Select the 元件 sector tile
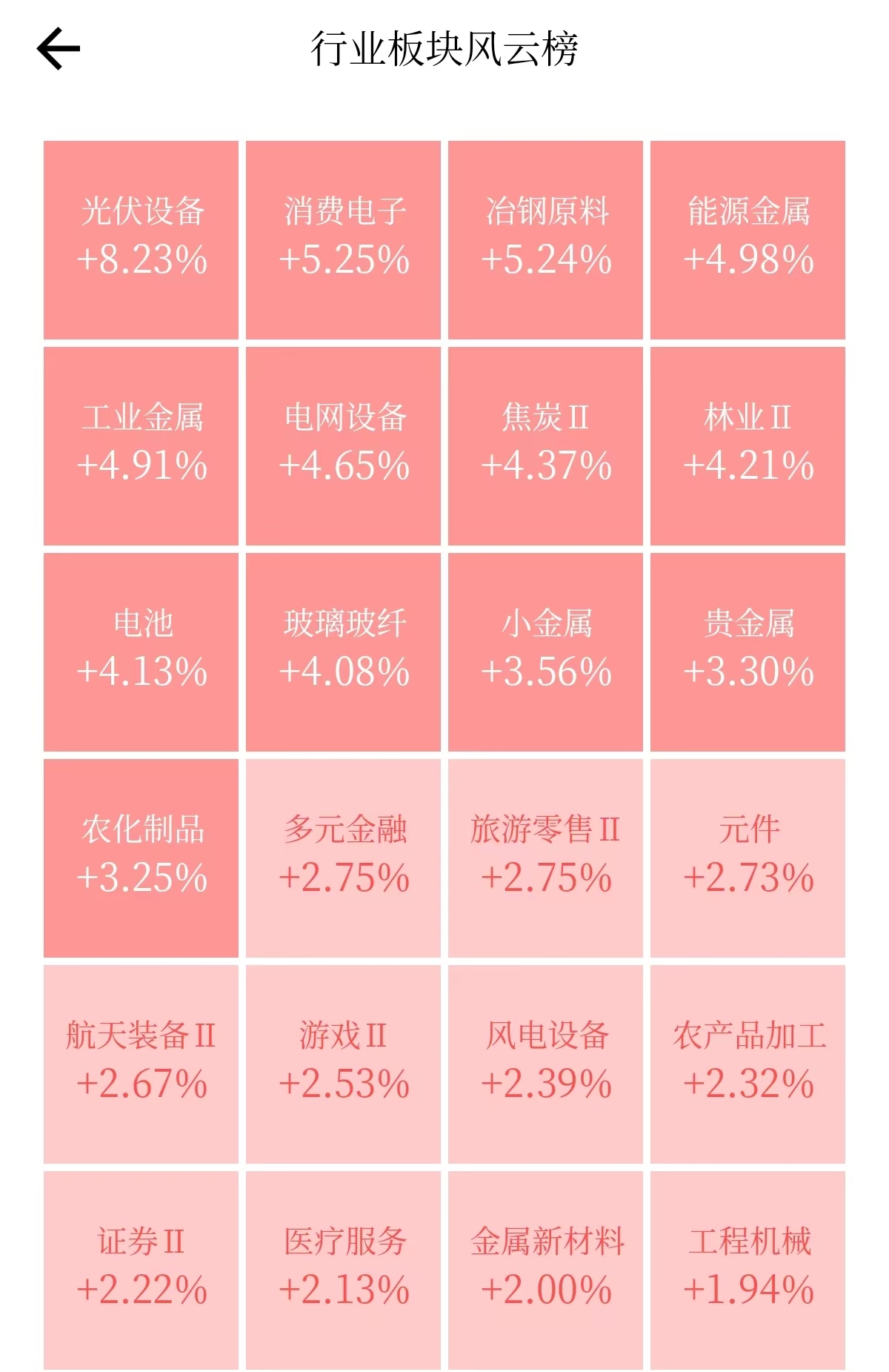Image resolution: width=889 pixels, height=1372 pixels. (748, 857)
